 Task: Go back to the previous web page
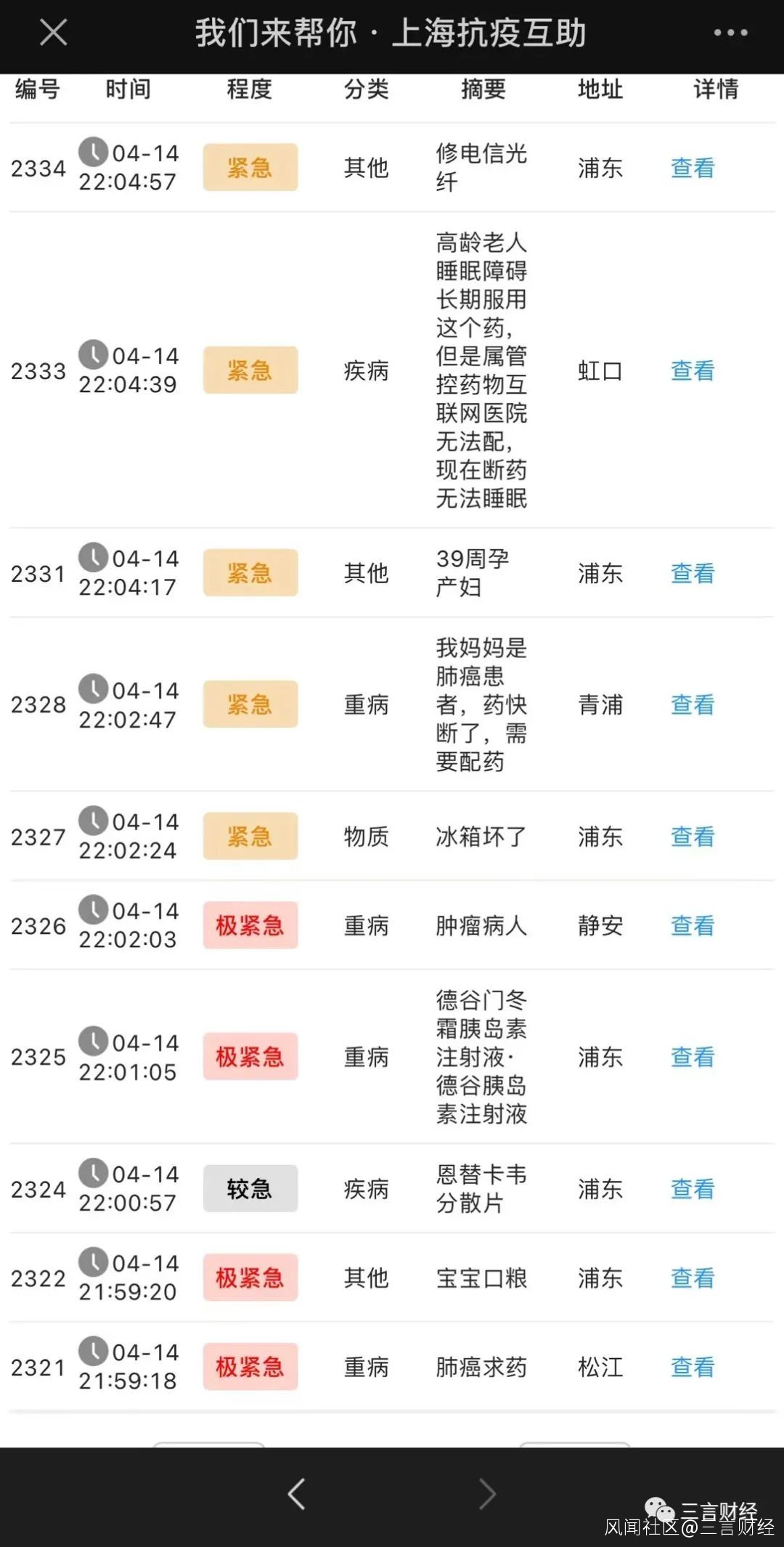[x=296, y=1494]
